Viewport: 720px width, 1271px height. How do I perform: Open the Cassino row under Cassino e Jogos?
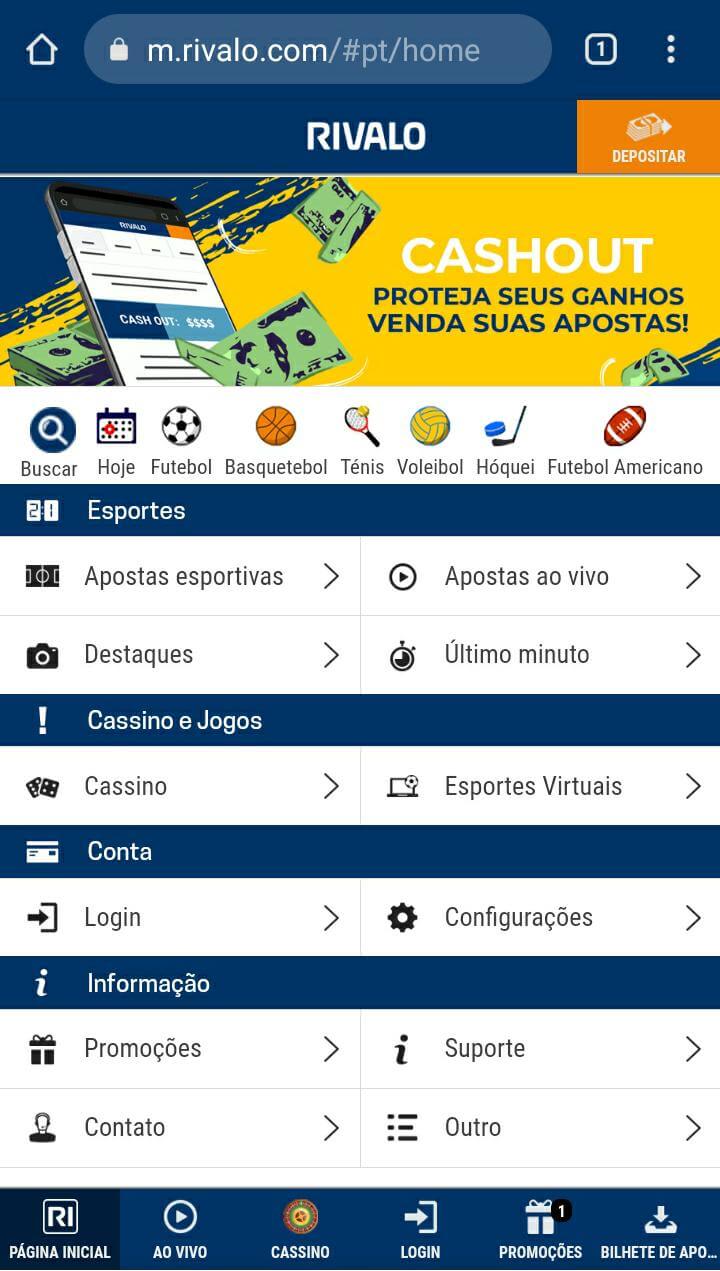(x=180, y=786)
